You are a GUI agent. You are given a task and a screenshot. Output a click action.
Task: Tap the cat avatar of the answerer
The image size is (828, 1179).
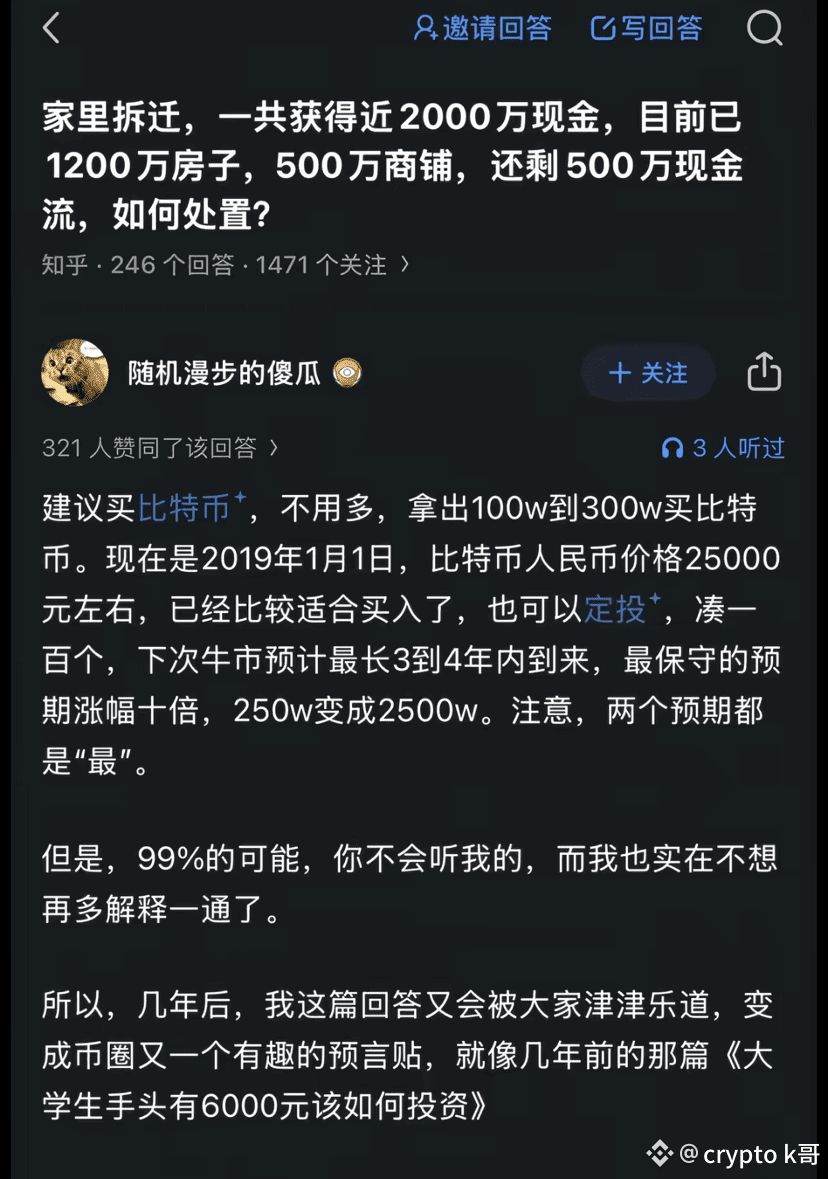pyautogui.click(x=75, y=371)
